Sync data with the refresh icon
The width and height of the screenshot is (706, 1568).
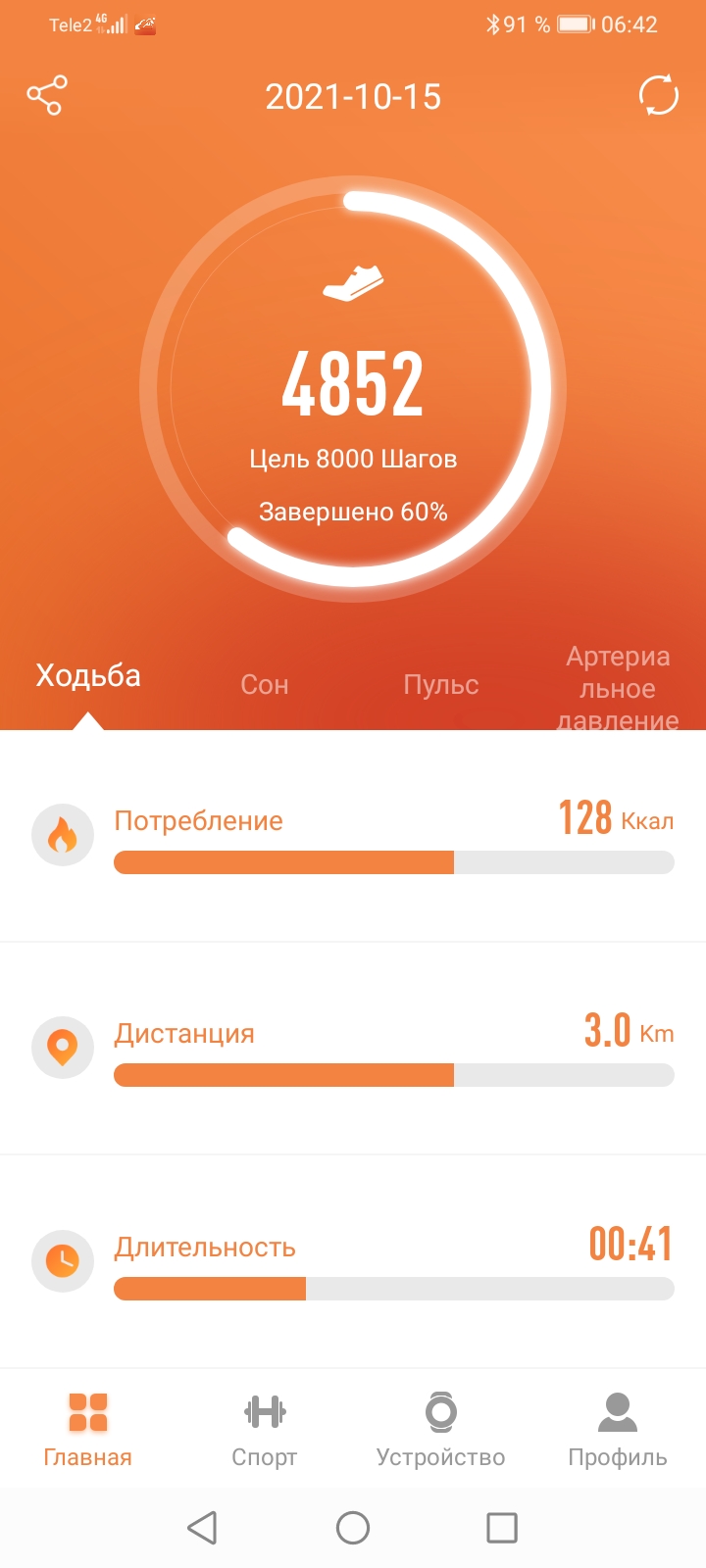coord(658,95)
